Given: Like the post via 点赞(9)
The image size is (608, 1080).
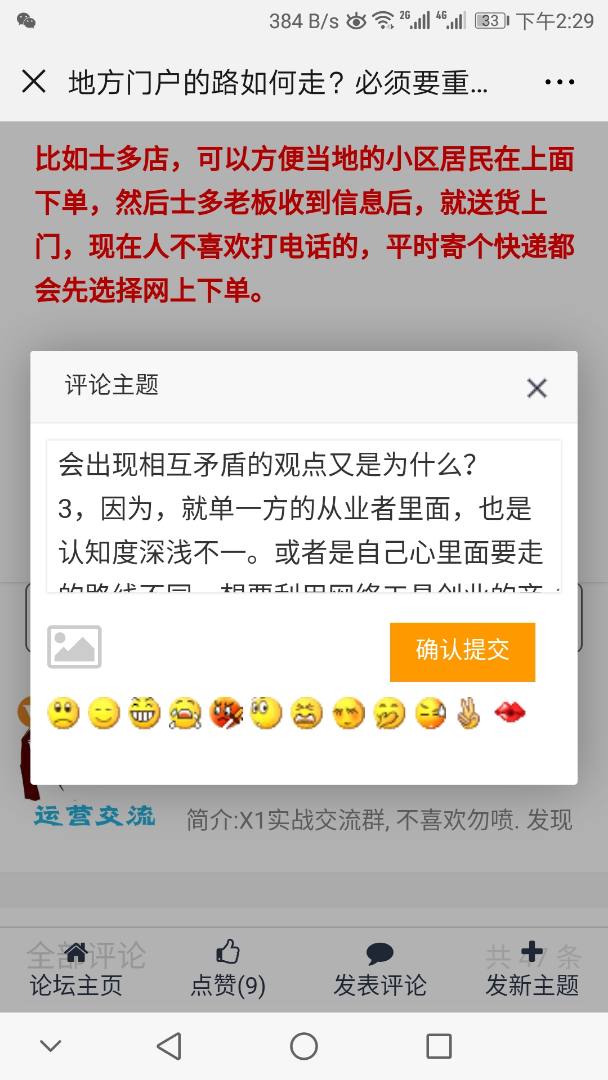Looking at the screenshot, I should point(228,970).
